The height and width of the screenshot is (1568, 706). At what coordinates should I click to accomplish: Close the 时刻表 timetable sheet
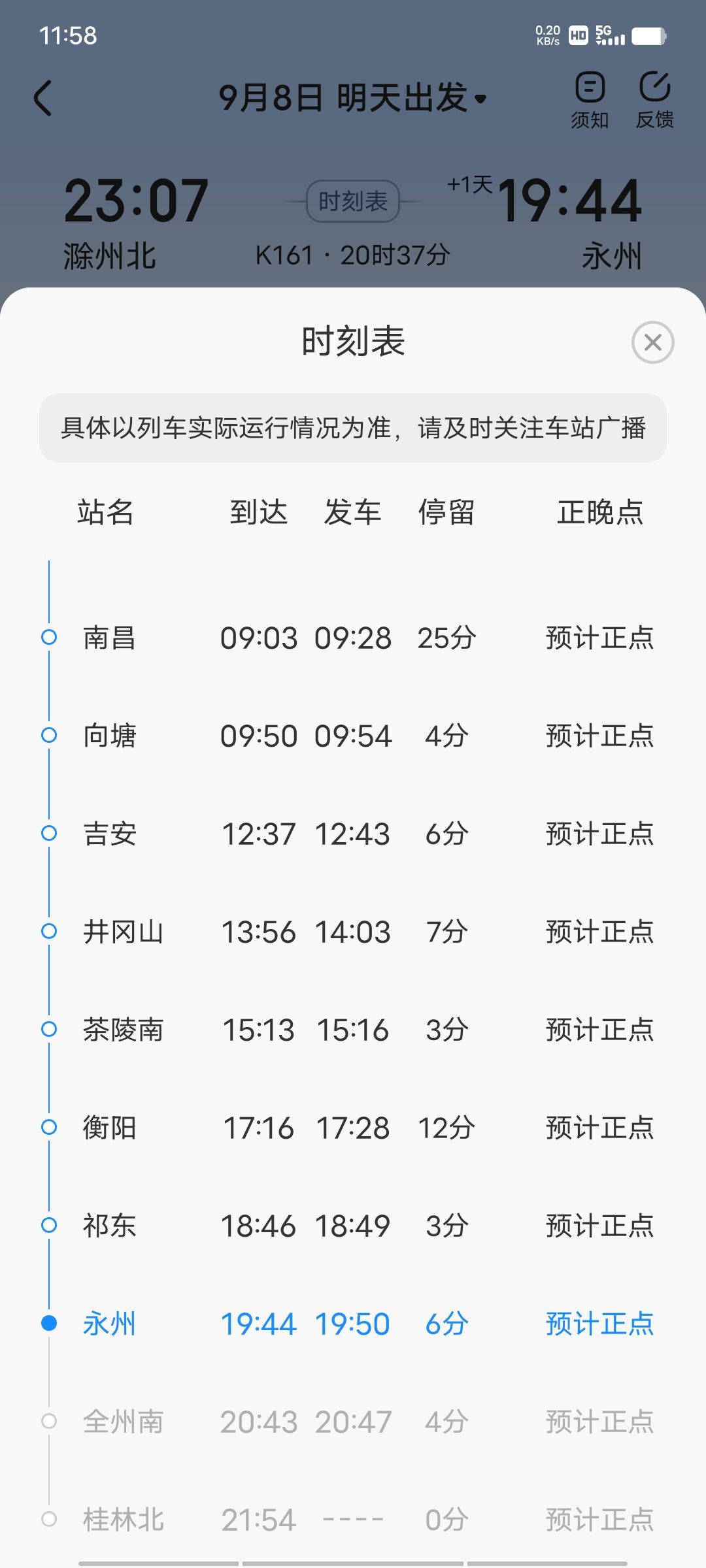(652, 342)
